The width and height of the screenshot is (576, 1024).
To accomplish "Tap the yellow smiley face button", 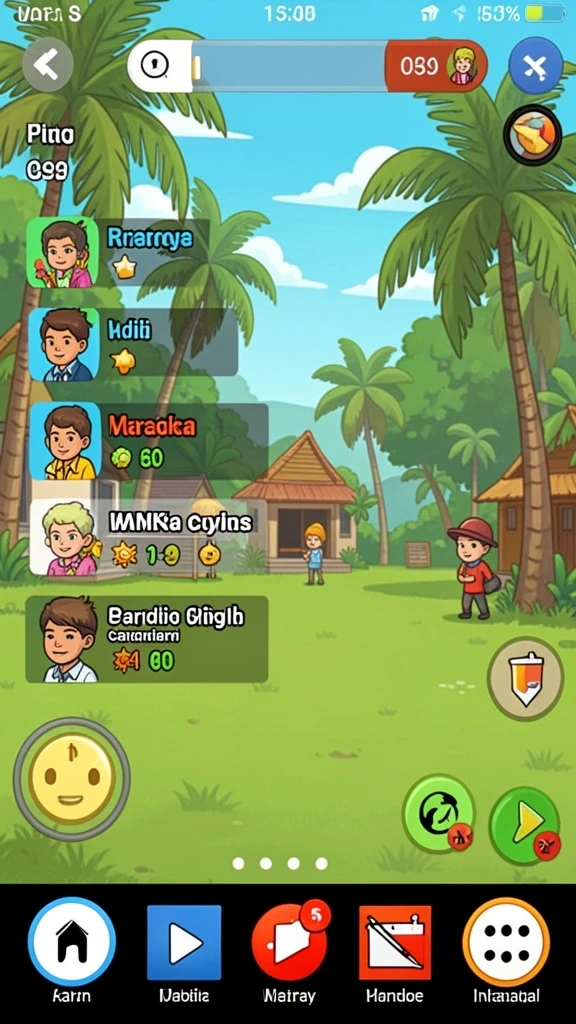I will point(71,778).
